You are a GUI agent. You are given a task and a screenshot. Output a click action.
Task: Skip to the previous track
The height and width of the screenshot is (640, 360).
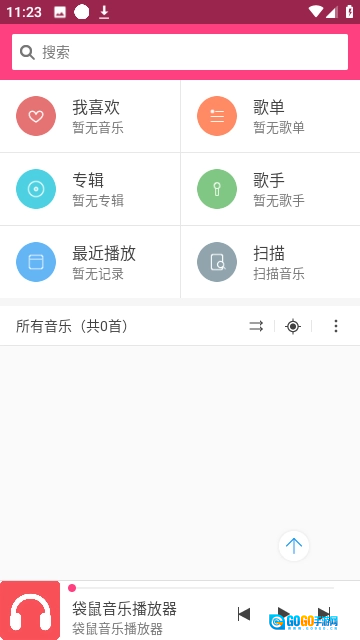pyautogui.click(x=244, y=614)
